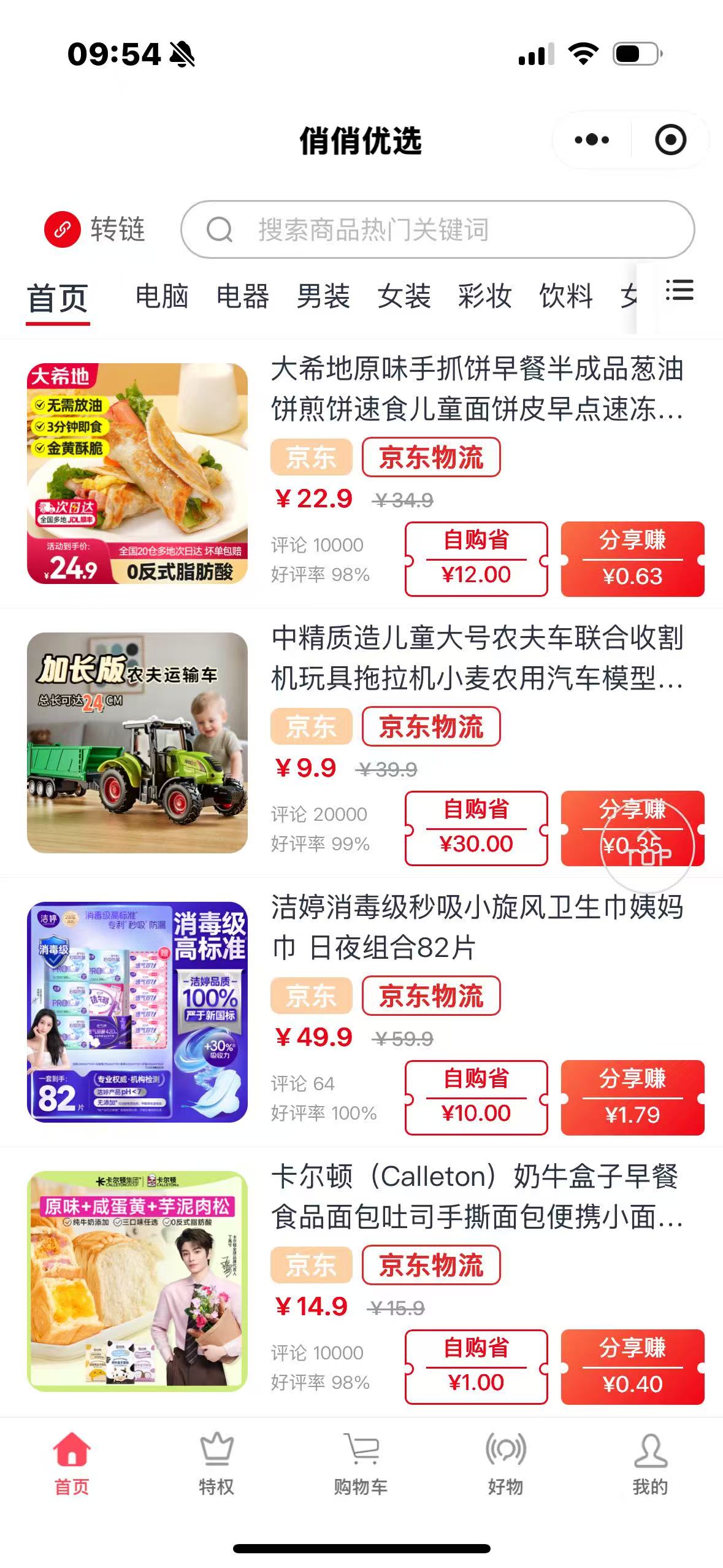Switch to the 彩妆 category tab

pyautogui.click(x=484, y=297)
